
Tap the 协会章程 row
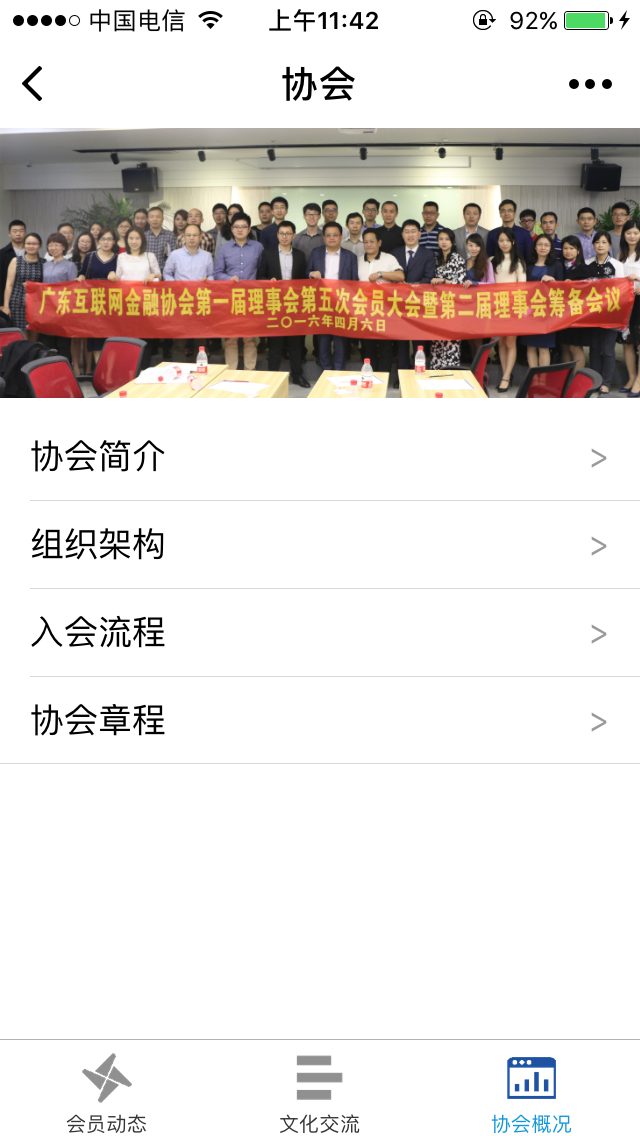(320, 721)
